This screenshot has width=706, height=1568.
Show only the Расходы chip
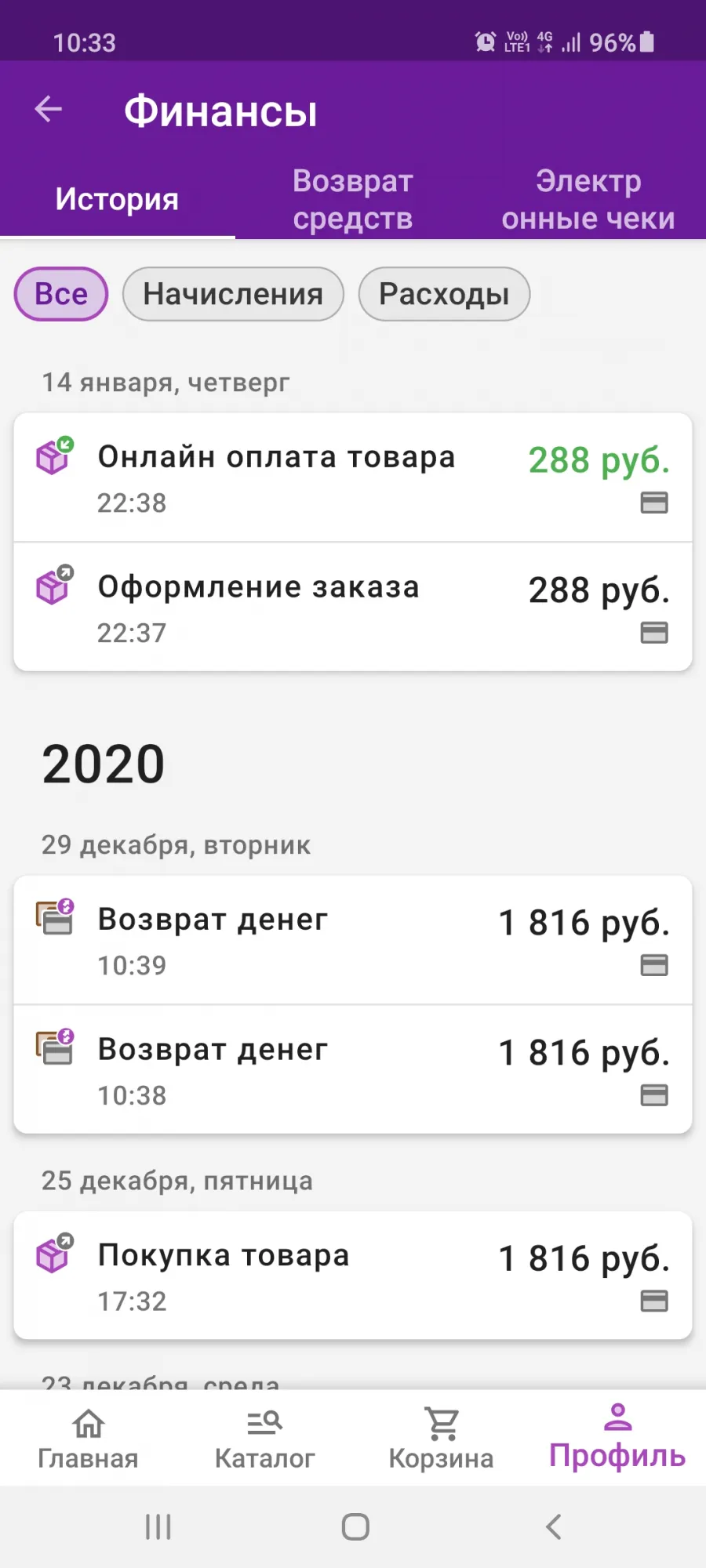444,294
